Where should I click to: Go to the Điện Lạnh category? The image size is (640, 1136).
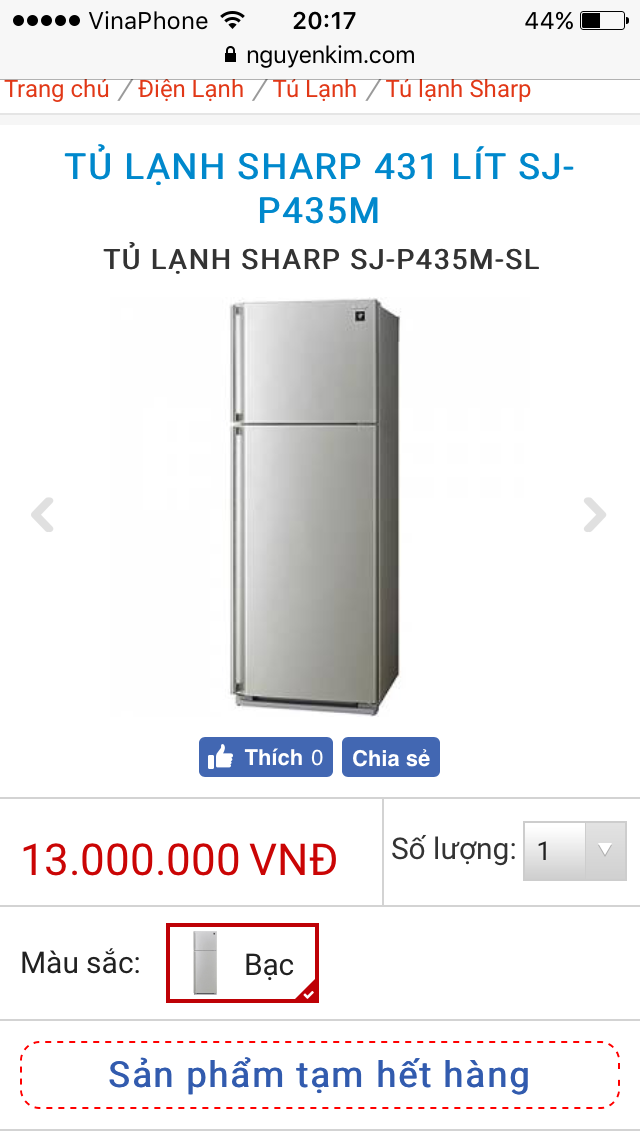191,89
